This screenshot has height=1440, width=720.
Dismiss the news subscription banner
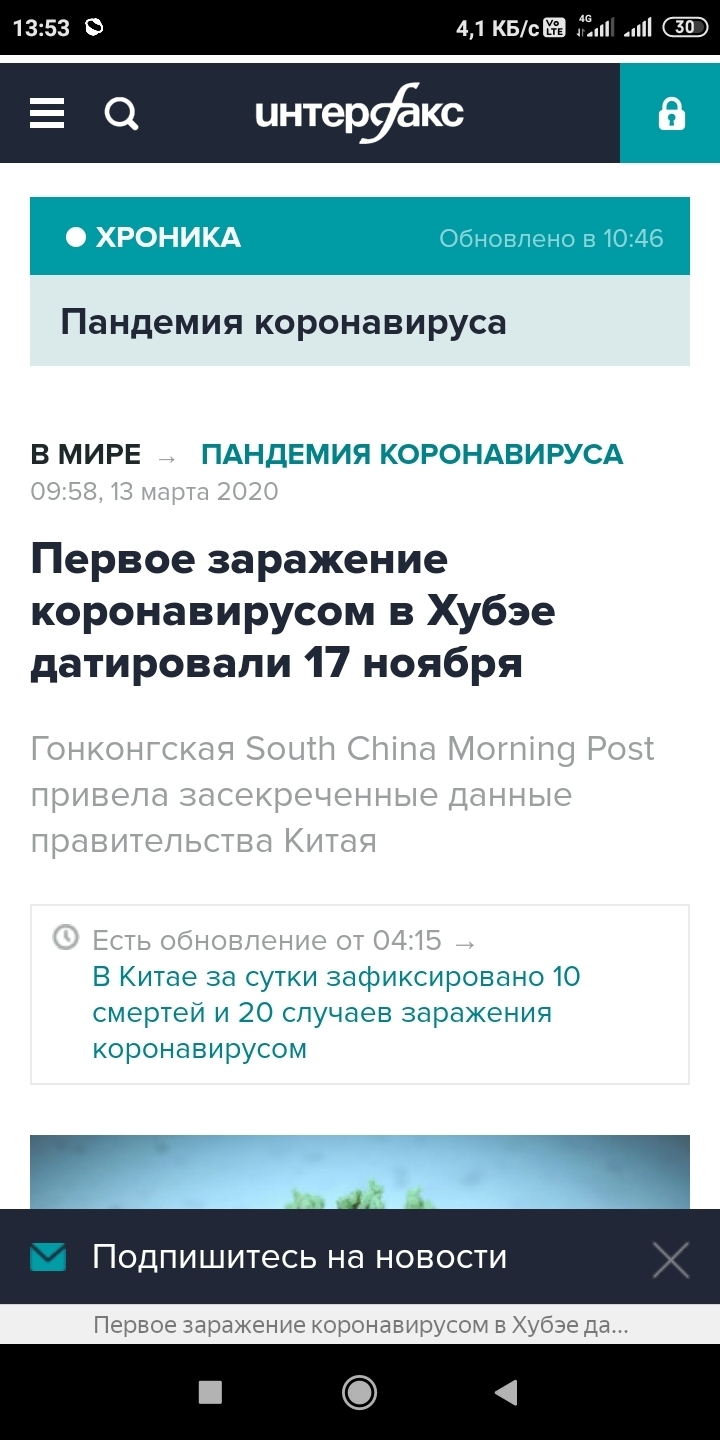click(670, 1259)
